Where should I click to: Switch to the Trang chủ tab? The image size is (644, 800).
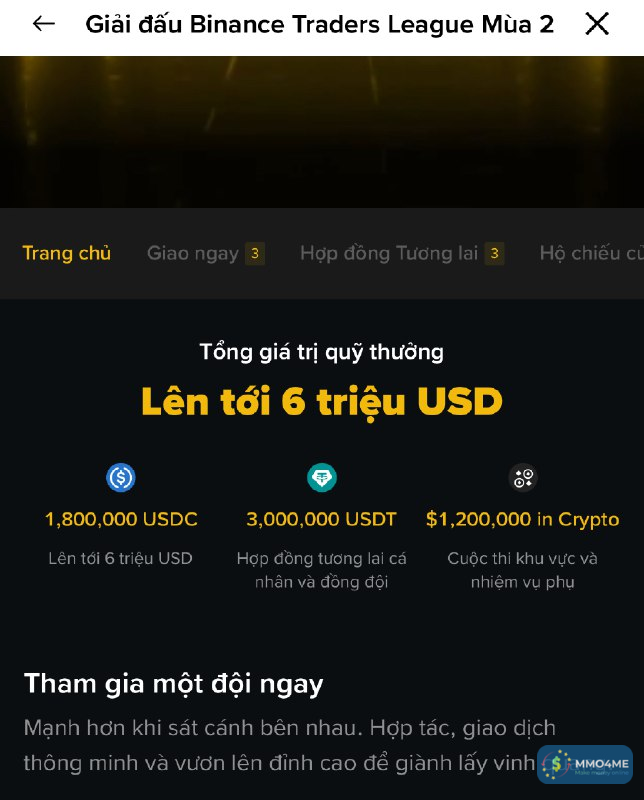point(67,253)
